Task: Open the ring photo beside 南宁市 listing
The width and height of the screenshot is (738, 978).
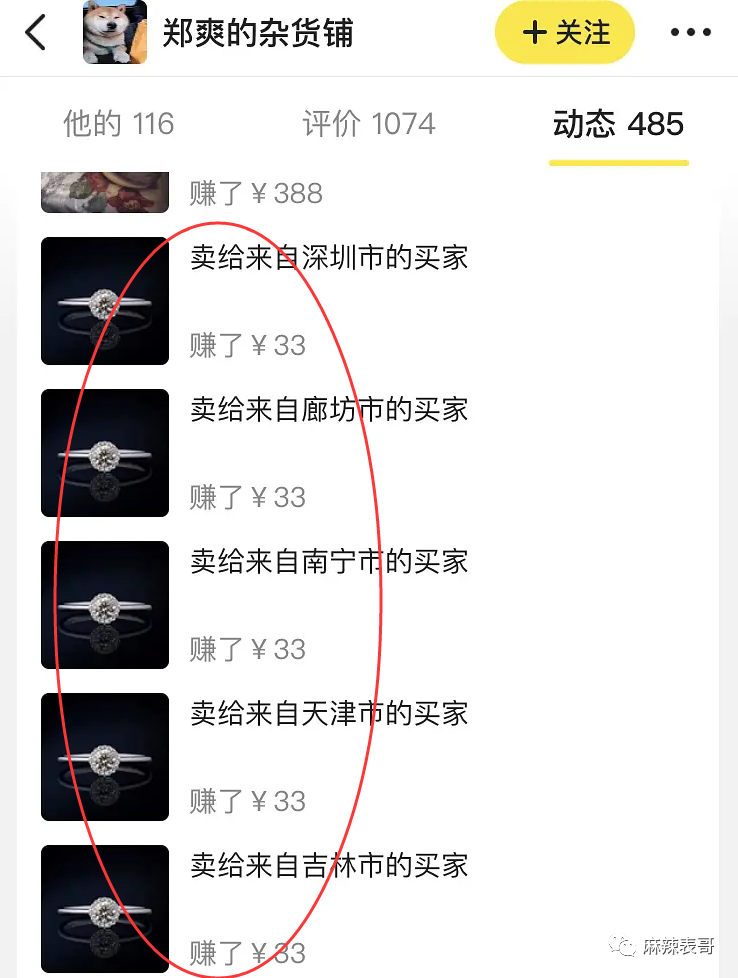Action: pos(104,604)
